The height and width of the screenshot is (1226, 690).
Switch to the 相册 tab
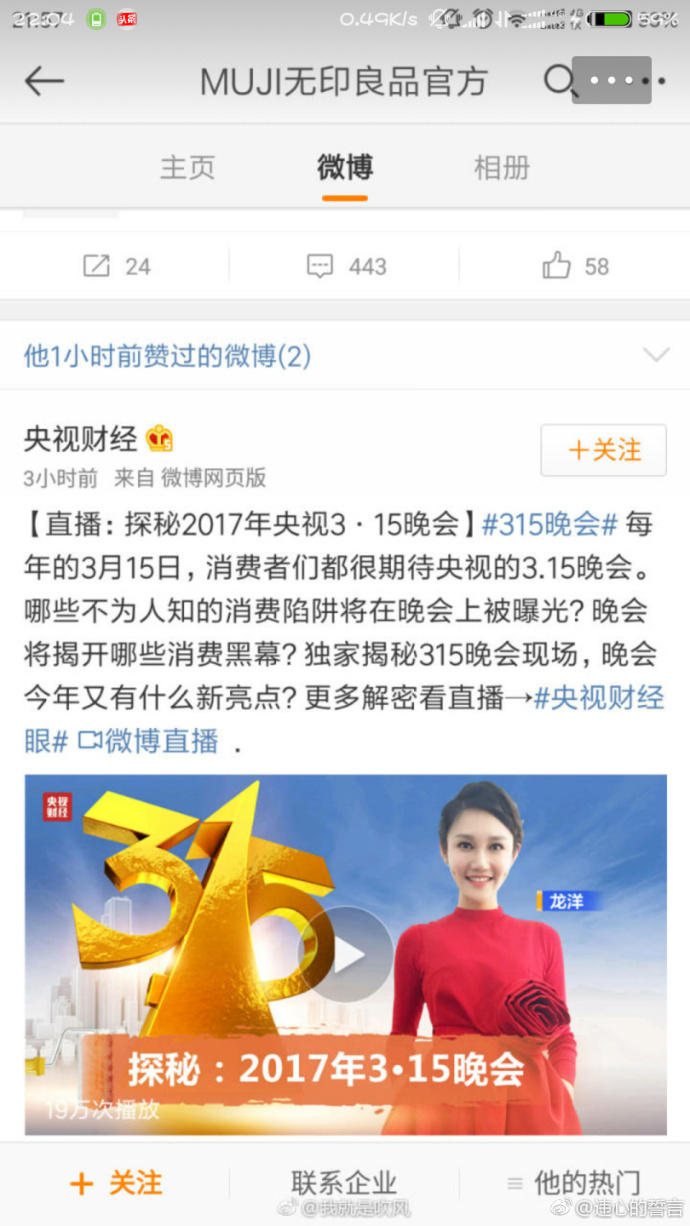coord(501,167)
